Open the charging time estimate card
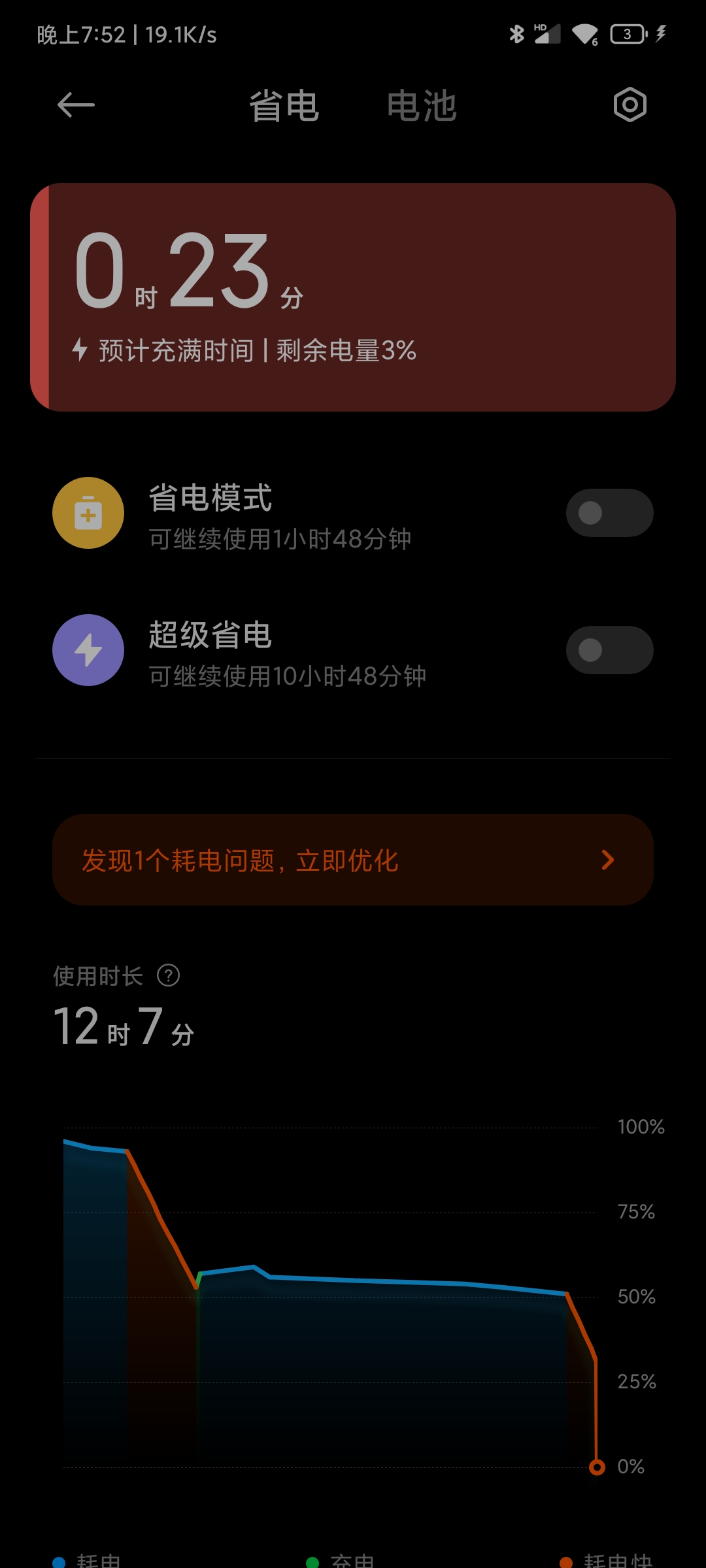The width and height of the screenshot is (706, 1568). (x=353, y=297)
